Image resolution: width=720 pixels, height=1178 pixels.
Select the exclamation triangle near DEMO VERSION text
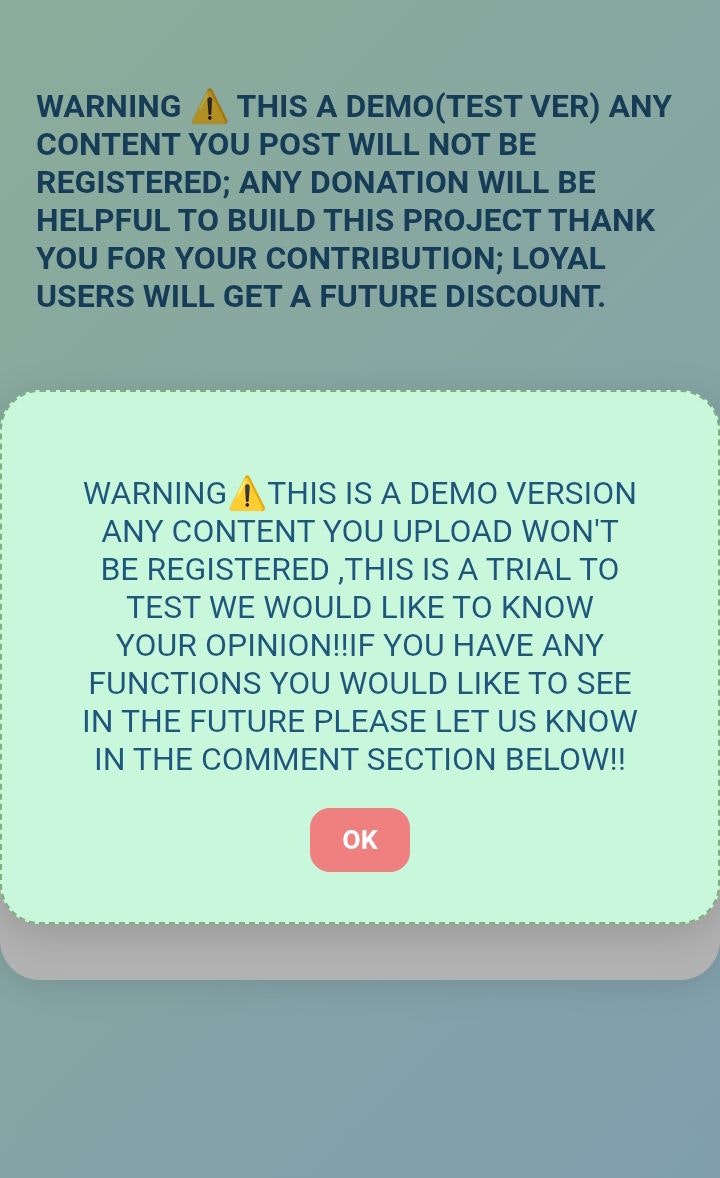click(247, 492)
